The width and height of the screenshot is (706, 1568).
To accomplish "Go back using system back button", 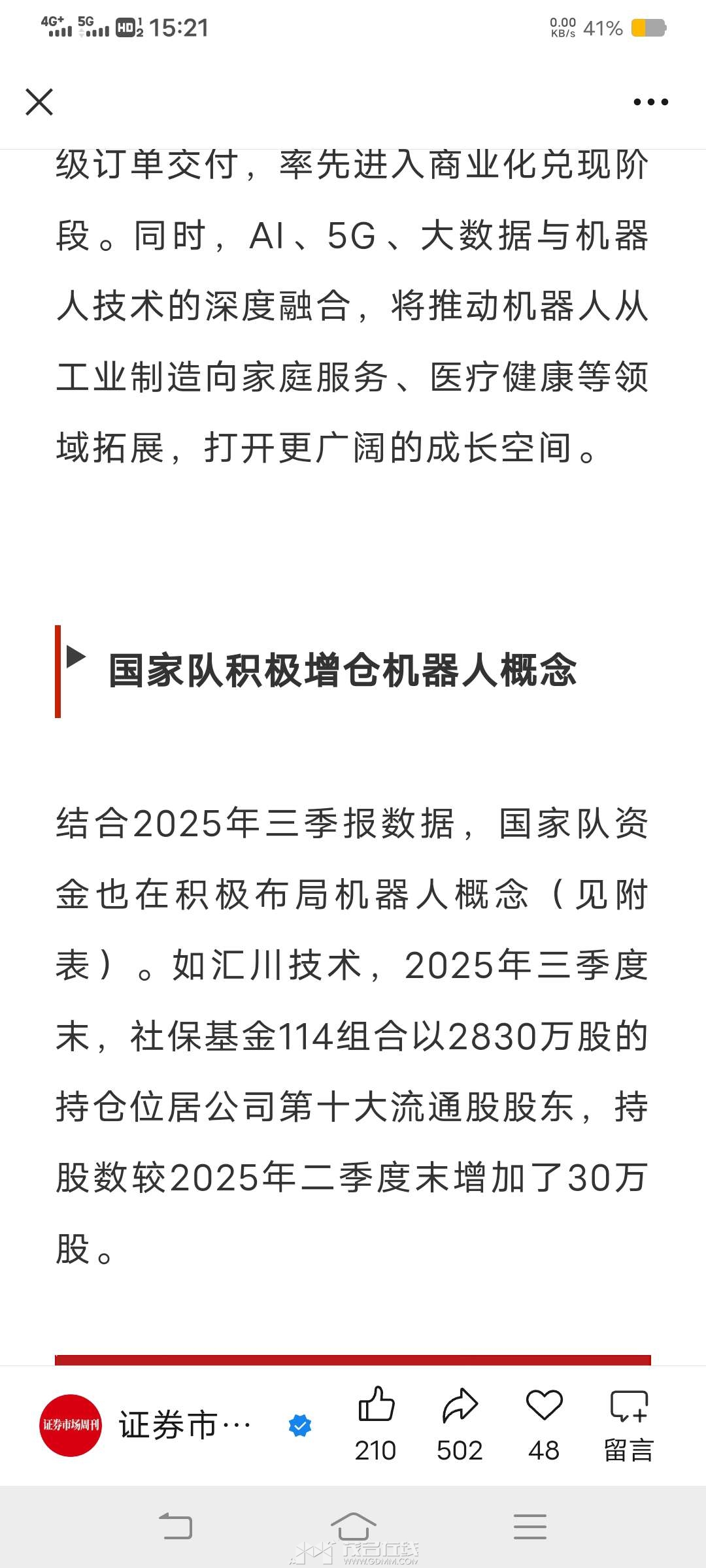I will pos(176,1526).
